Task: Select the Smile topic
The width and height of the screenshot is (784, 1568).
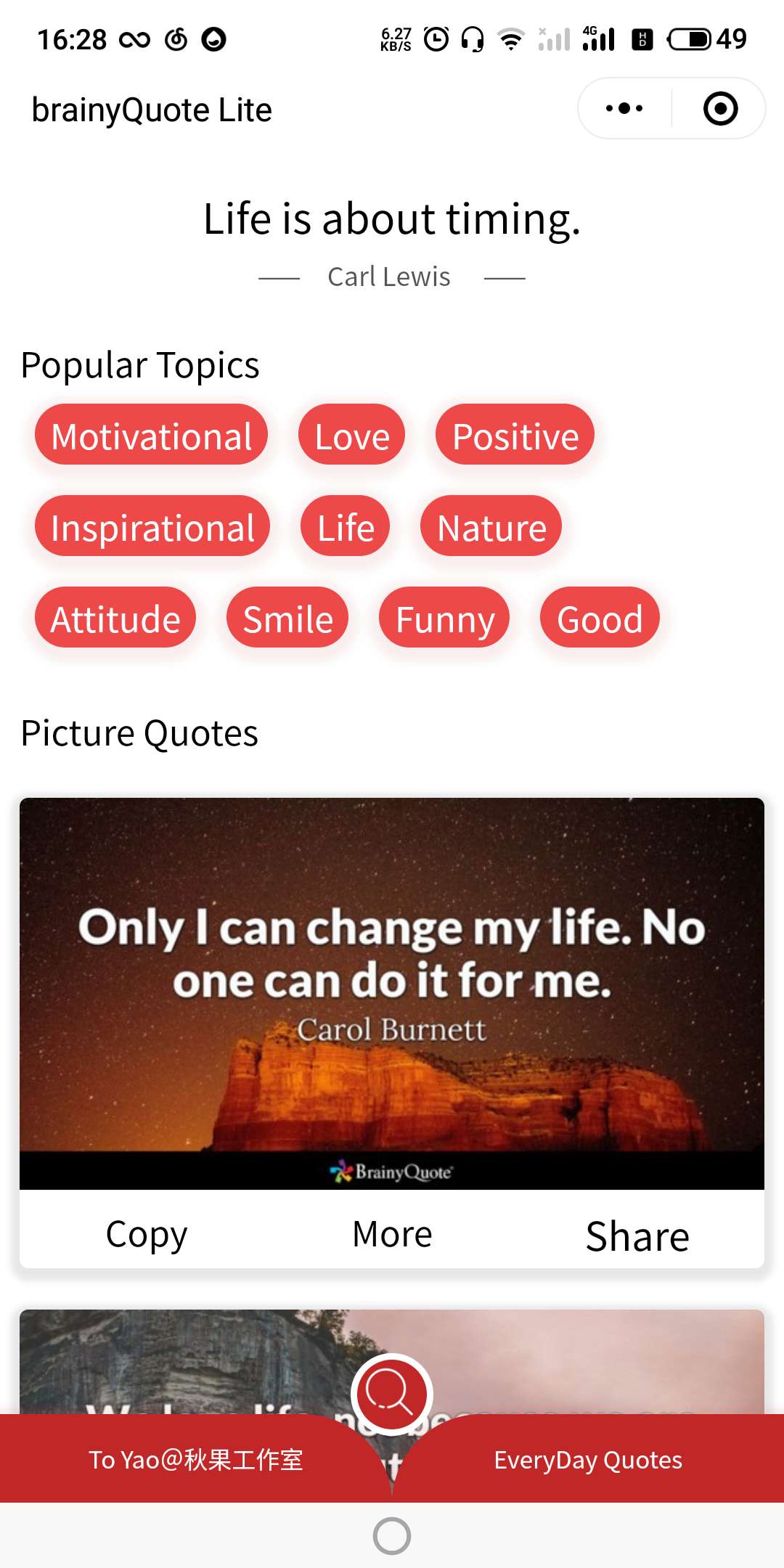Action: [287, 618]
